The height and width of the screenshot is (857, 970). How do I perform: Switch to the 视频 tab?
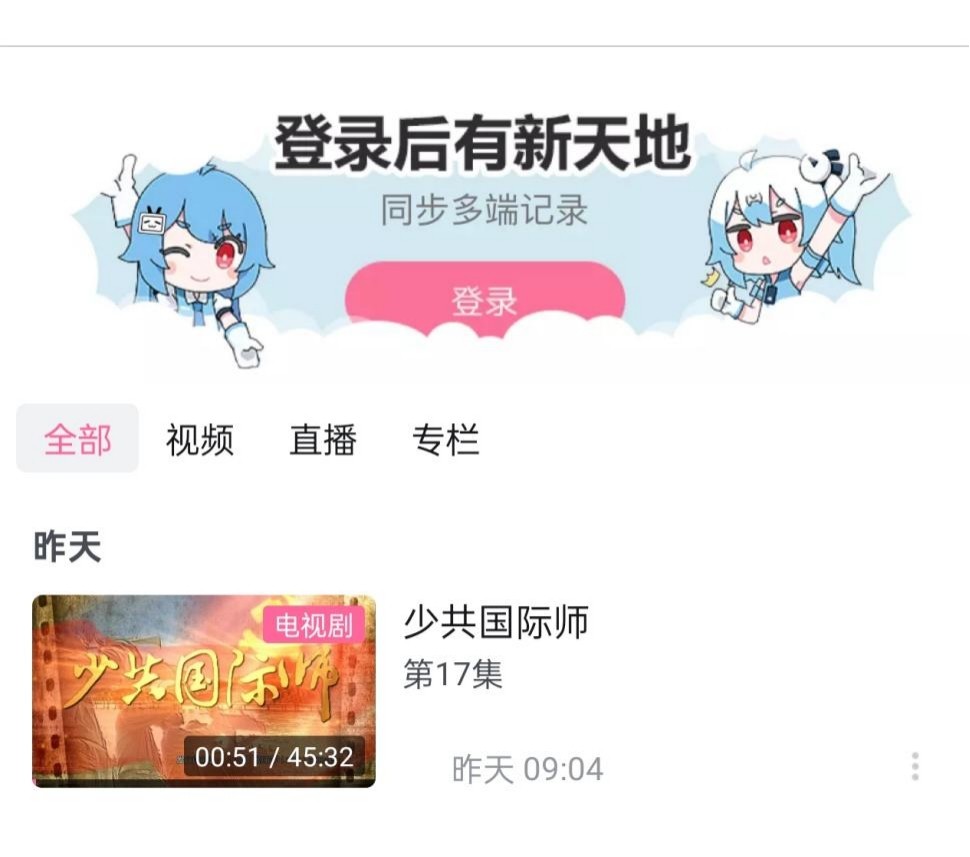(x=200, y=439)
